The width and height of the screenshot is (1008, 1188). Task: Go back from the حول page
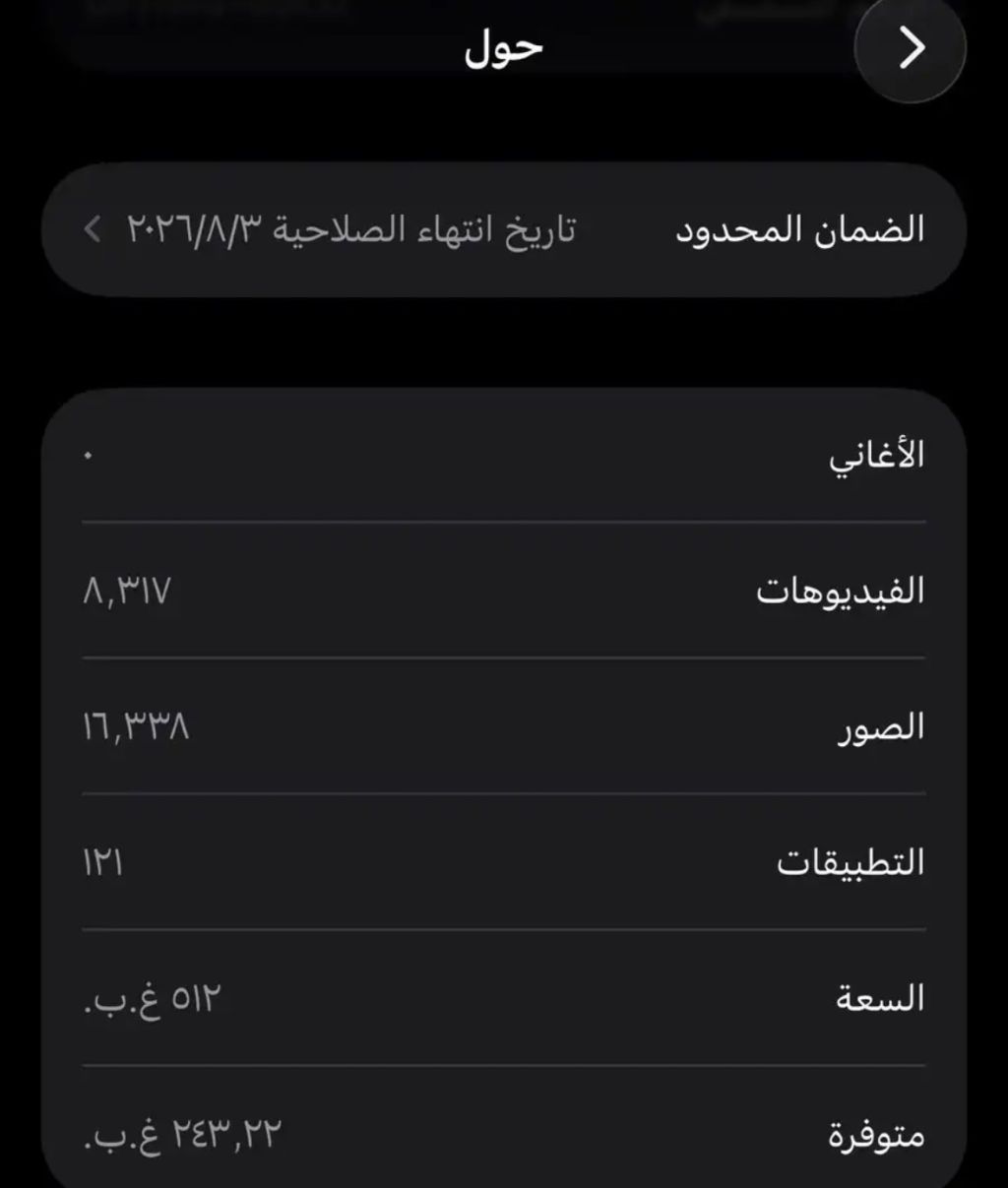[x=911, y=48]
